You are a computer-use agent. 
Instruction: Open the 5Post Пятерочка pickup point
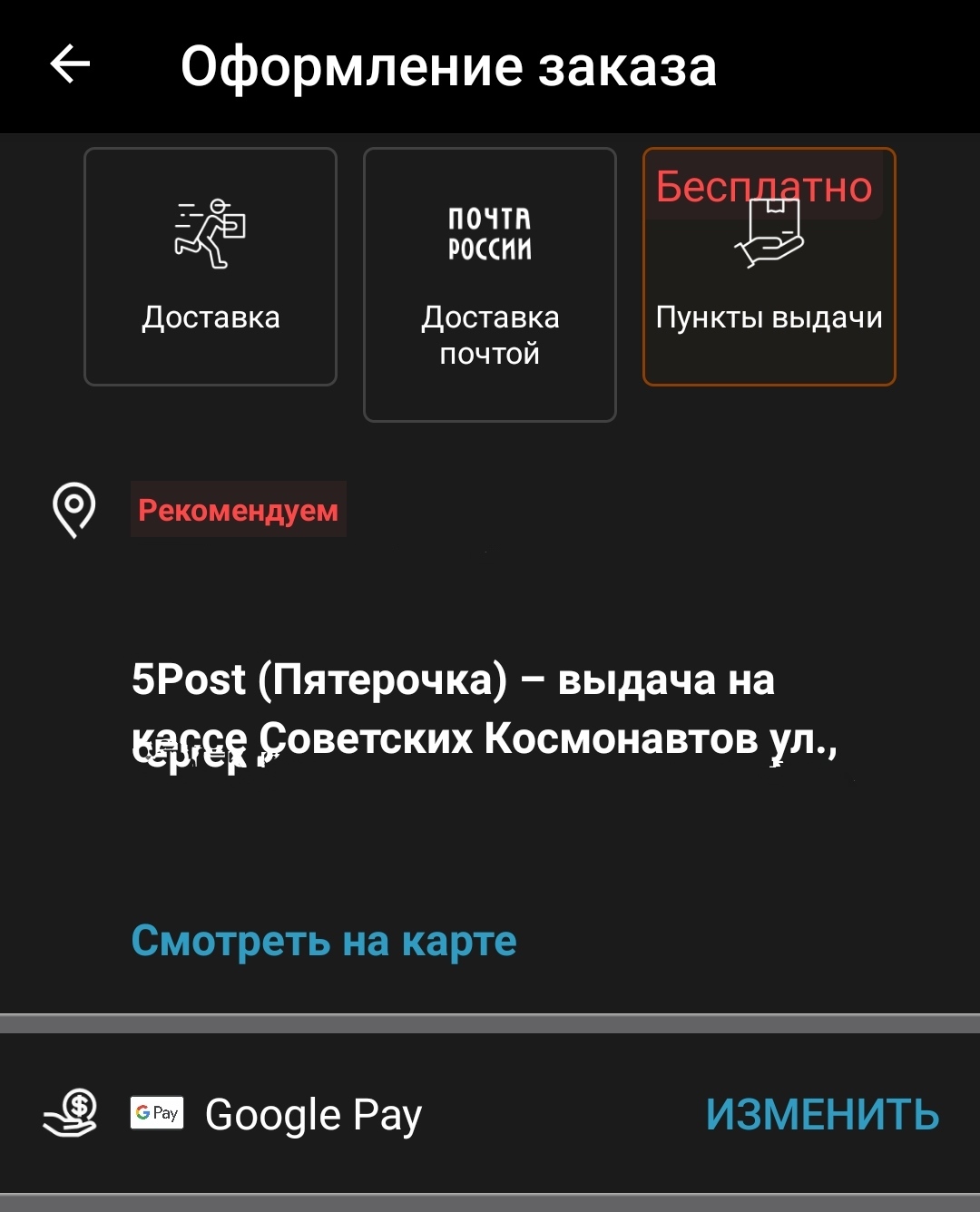click(x=454, y=708)
